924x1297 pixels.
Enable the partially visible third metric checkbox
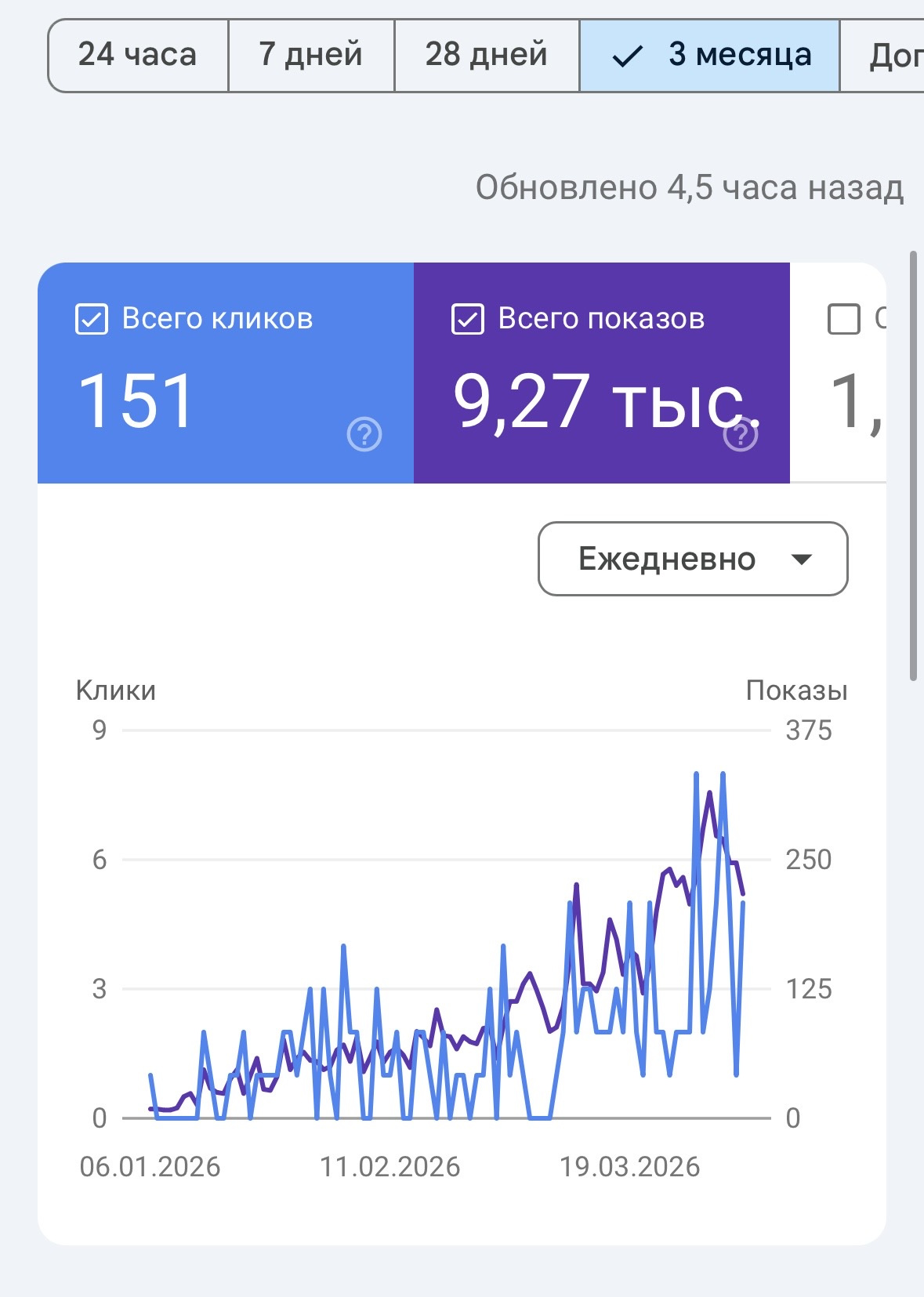tap(844, 319)
